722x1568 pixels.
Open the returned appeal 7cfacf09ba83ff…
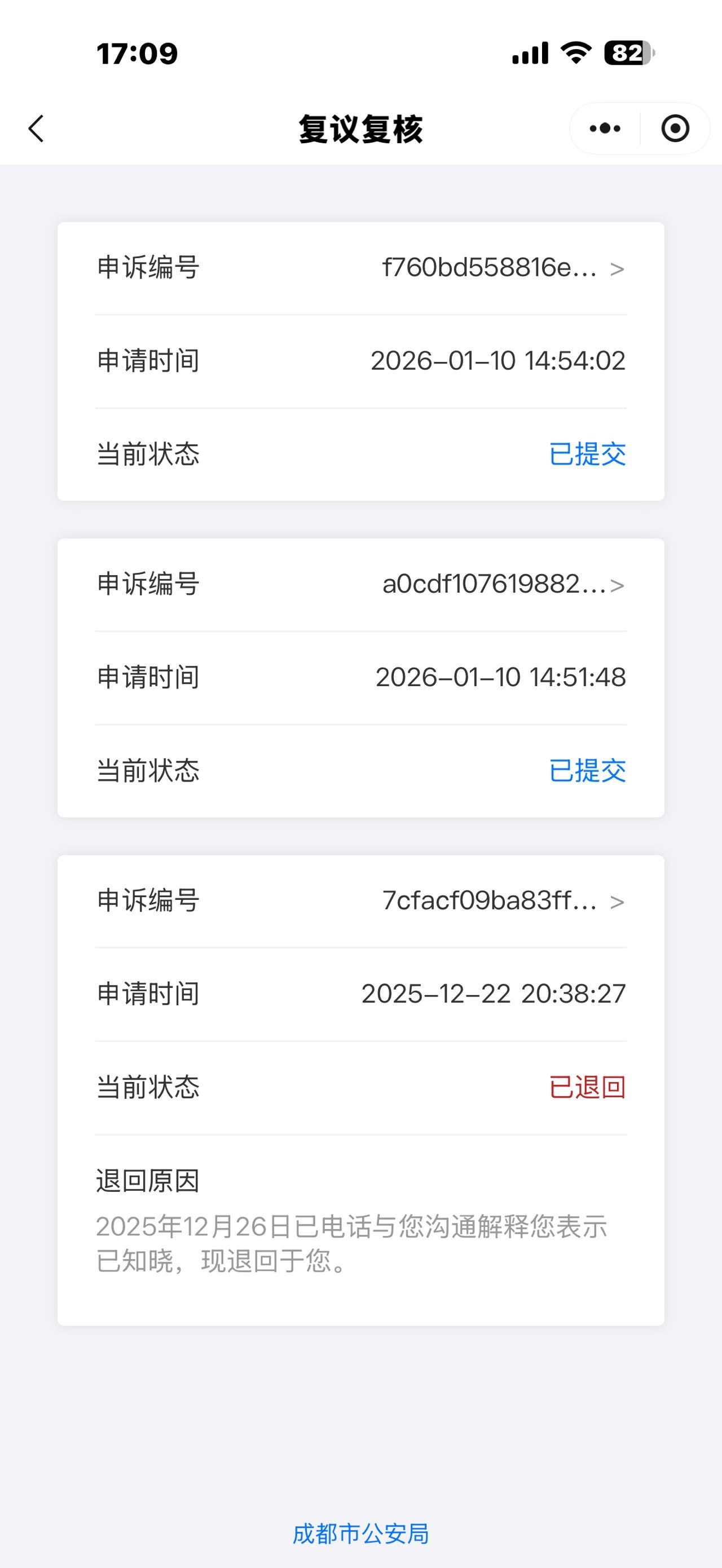(x=502, y=901)
